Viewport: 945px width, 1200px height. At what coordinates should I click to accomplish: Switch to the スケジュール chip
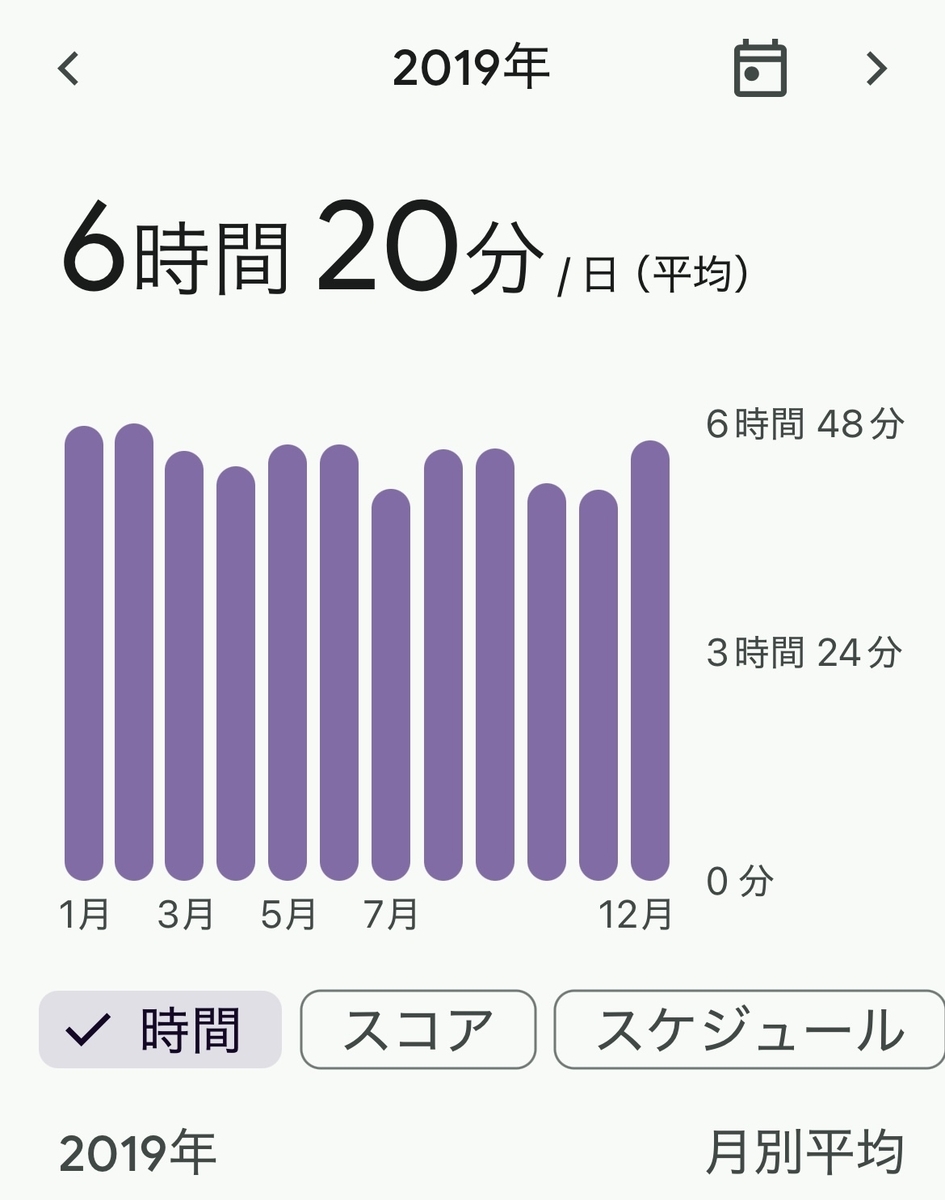(749, 1030)
